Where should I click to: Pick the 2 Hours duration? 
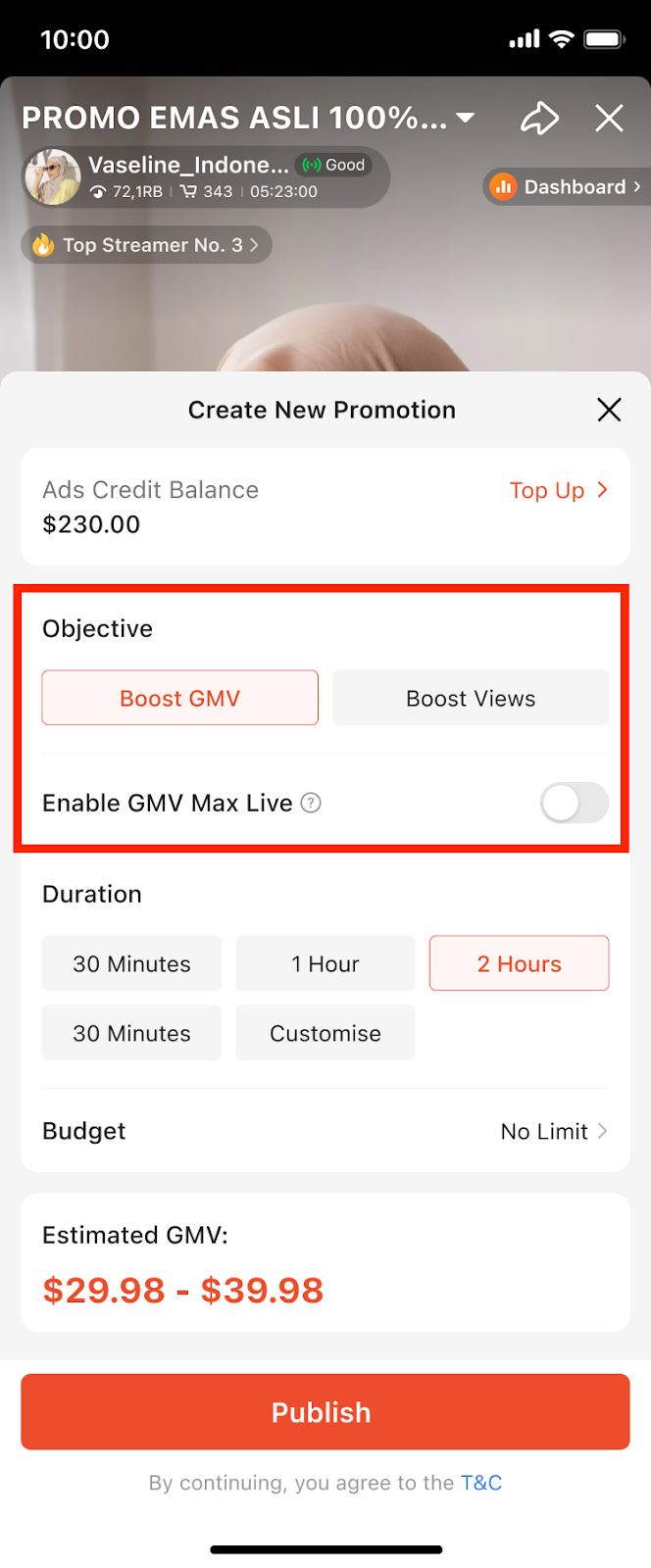point(519,963)
